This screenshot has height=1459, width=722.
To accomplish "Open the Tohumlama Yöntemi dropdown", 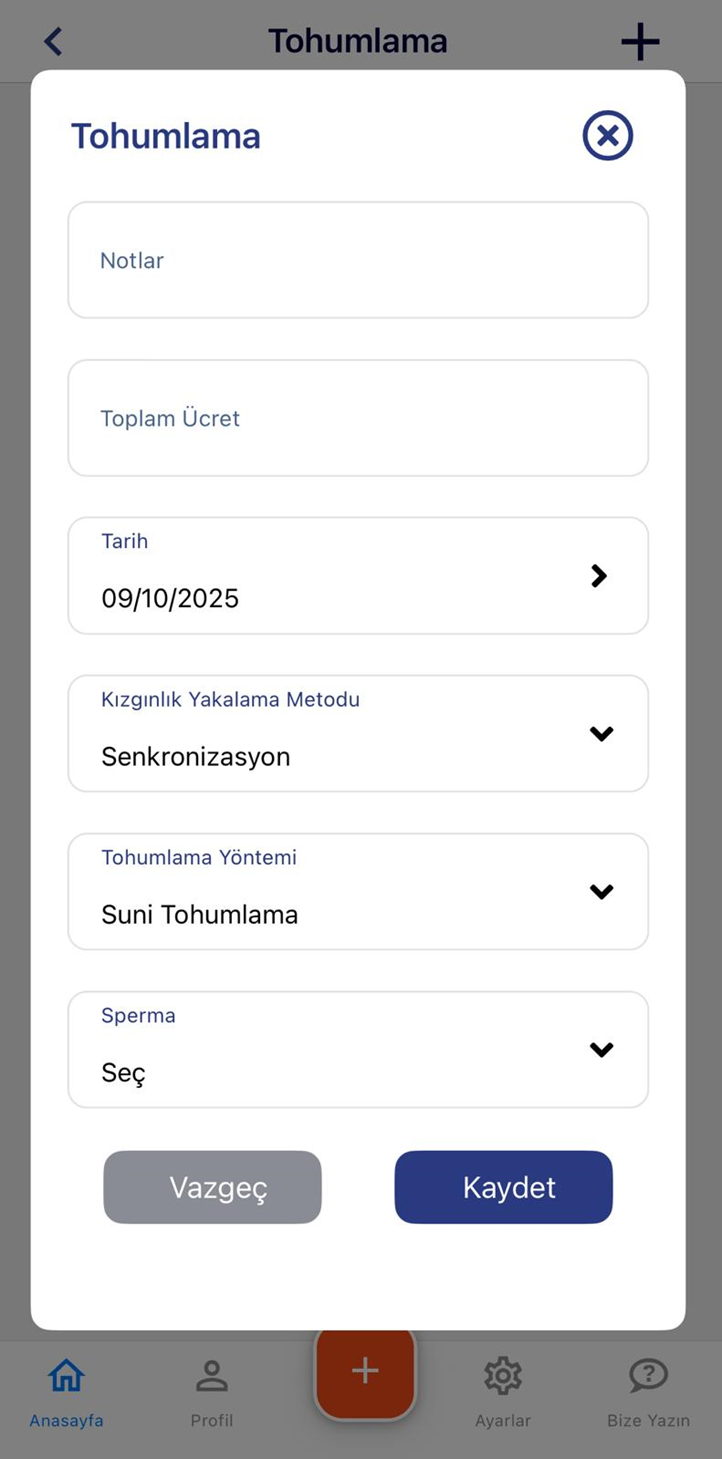I will [x=358, y=892].
